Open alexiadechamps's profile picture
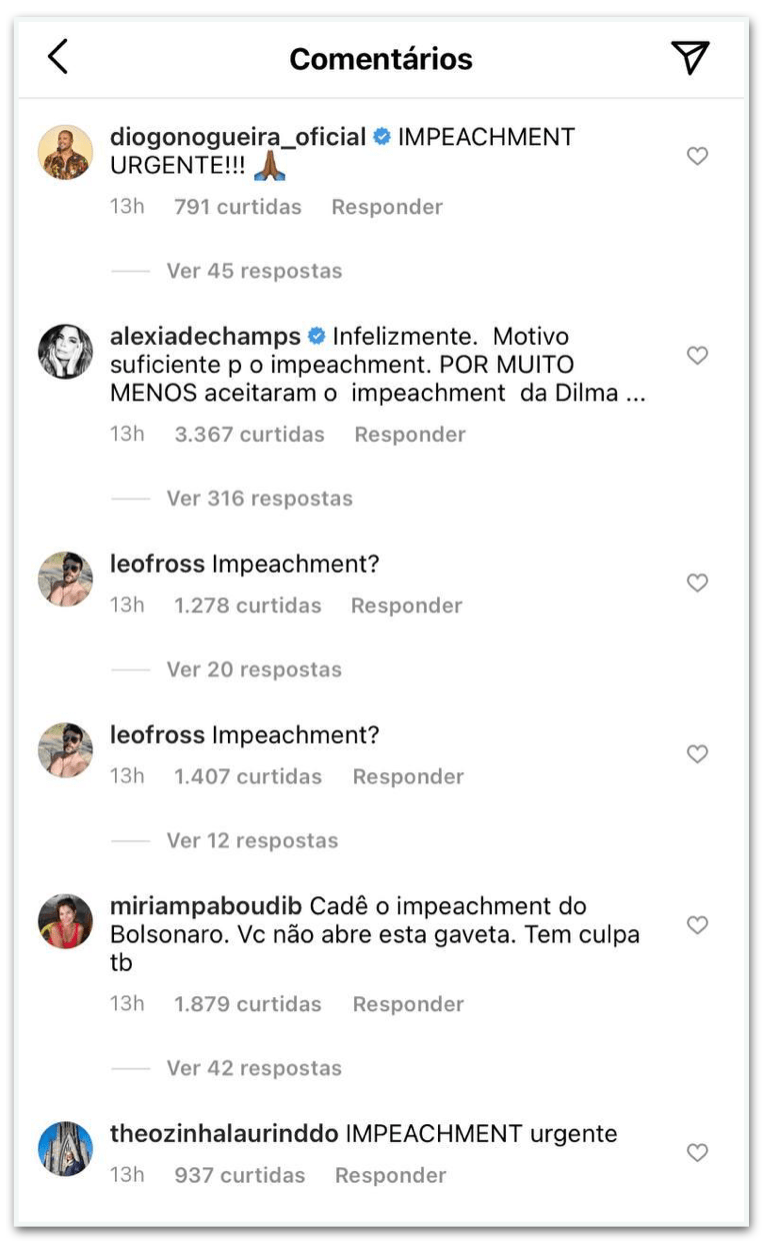 point(65,351)
